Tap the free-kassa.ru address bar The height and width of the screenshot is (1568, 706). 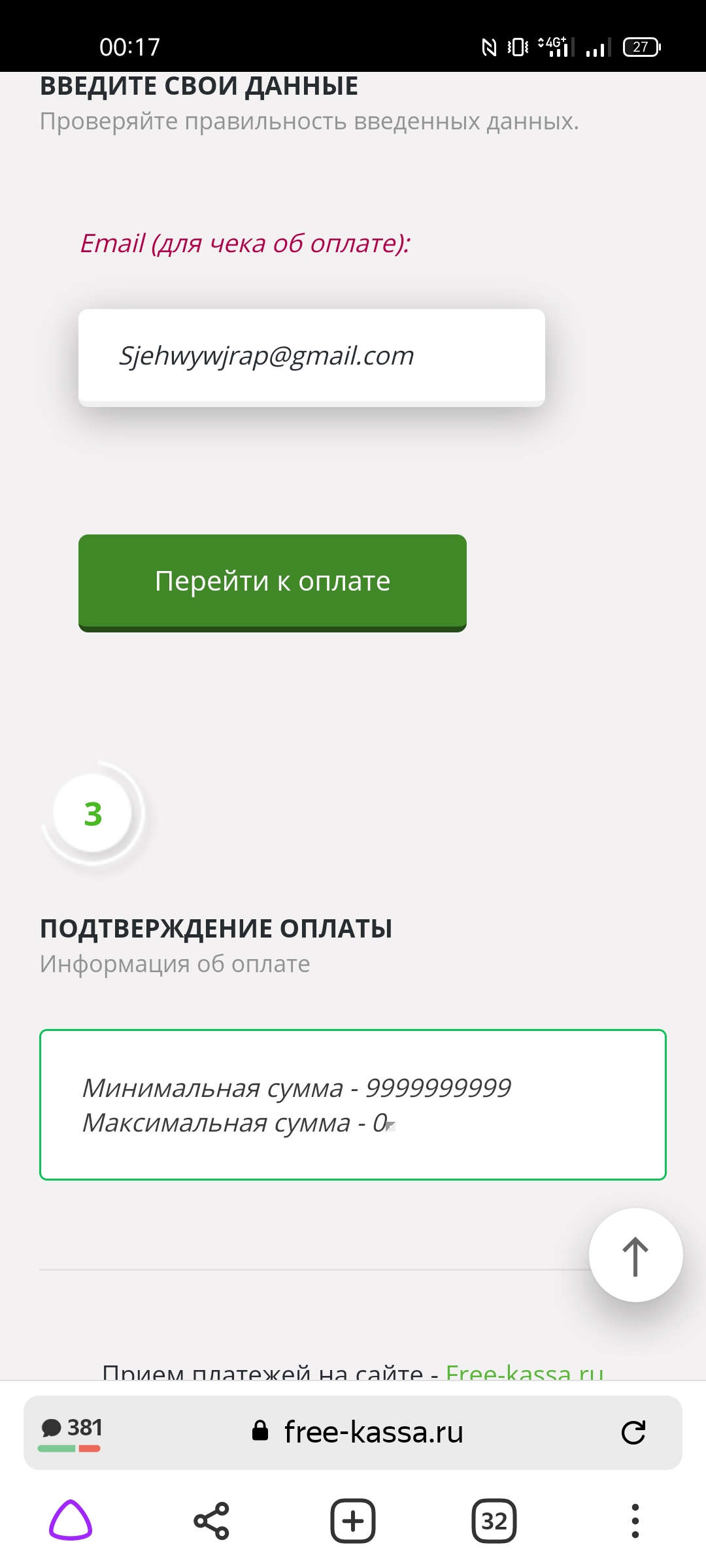(x=373, y=1432)
